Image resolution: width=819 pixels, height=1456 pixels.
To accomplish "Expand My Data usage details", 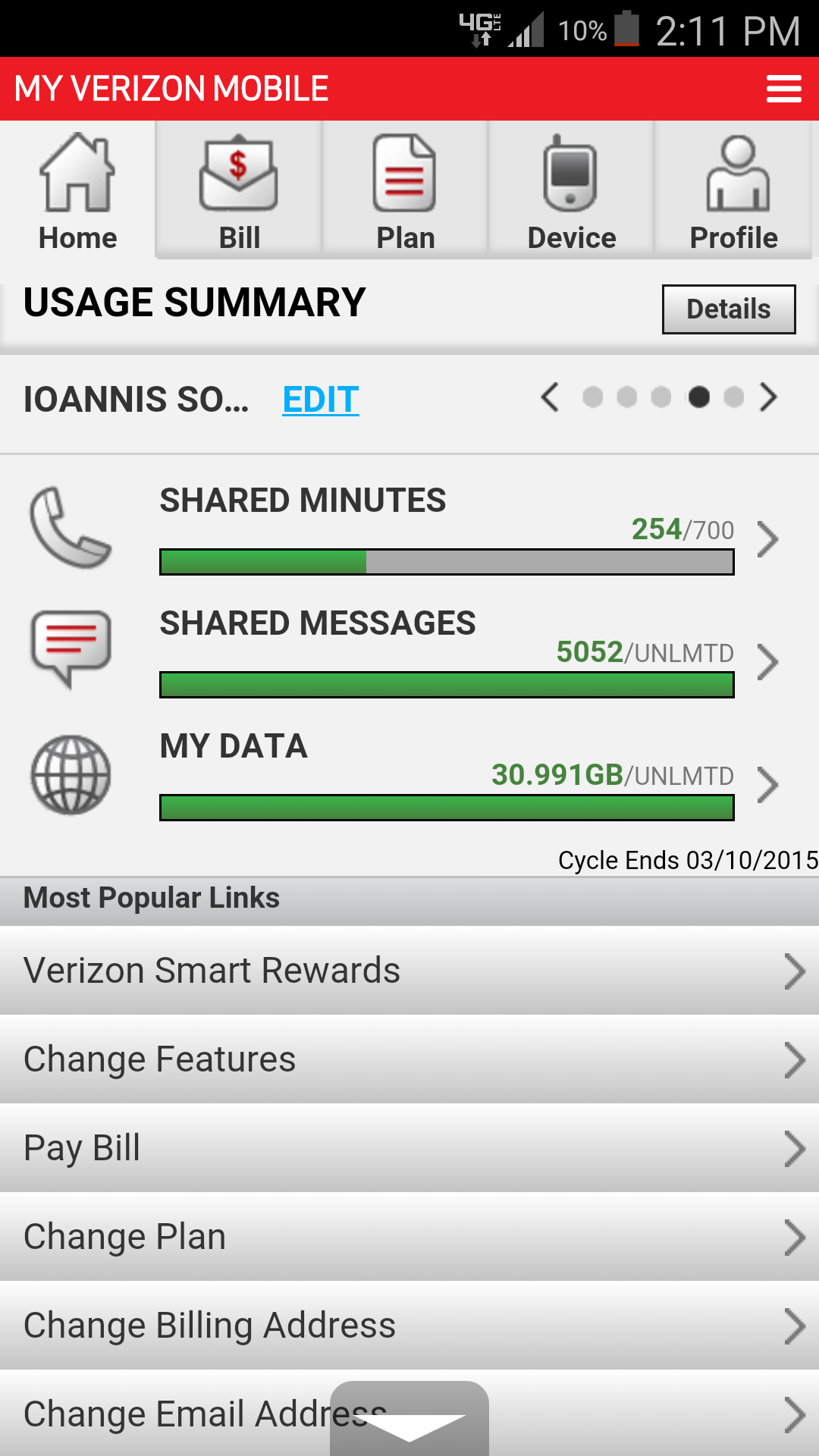I will 767,785.
